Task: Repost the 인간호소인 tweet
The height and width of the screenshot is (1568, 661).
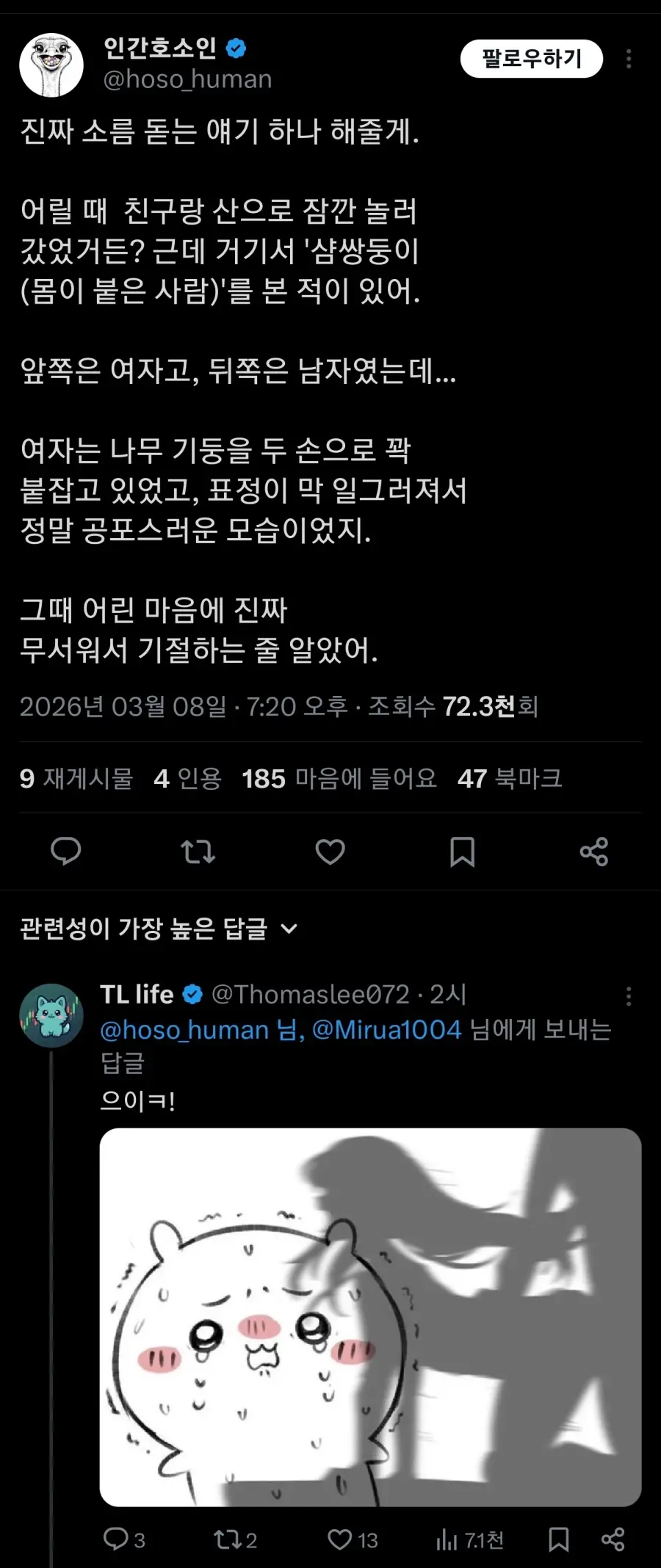Action: (x=198, y=852)
